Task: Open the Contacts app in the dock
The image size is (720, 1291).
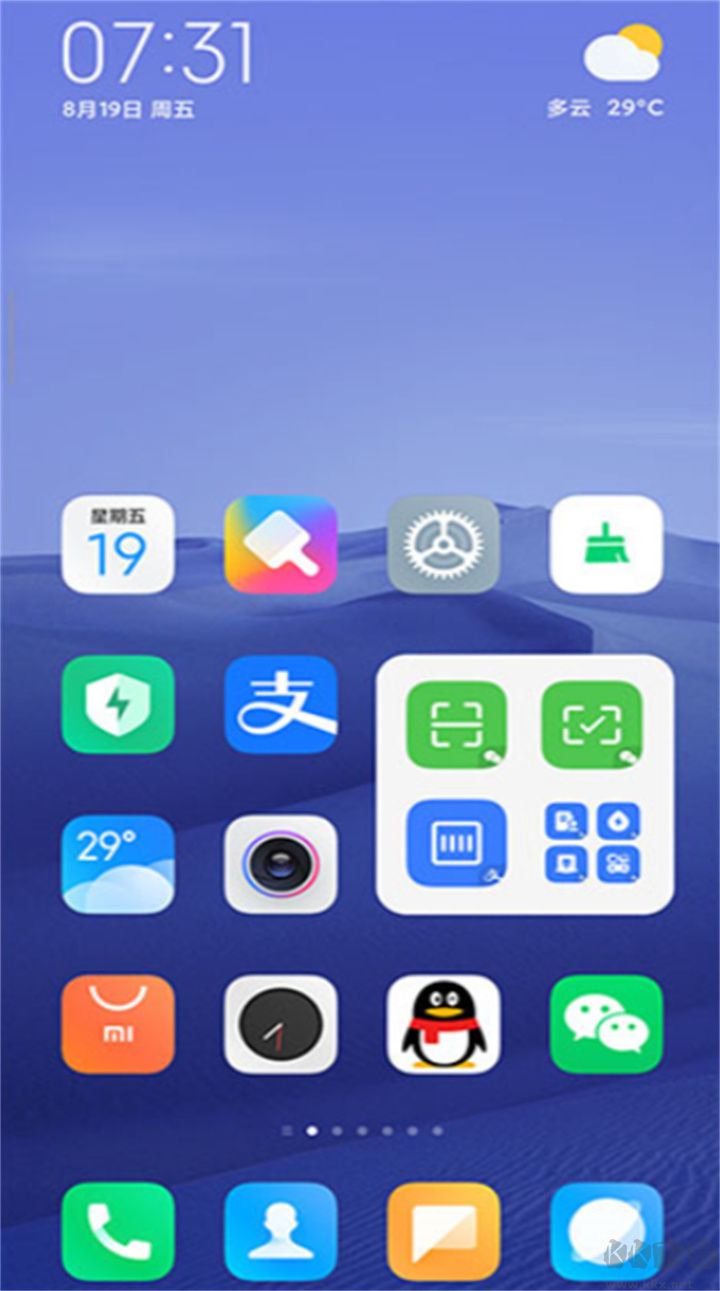Action: 281,1231
